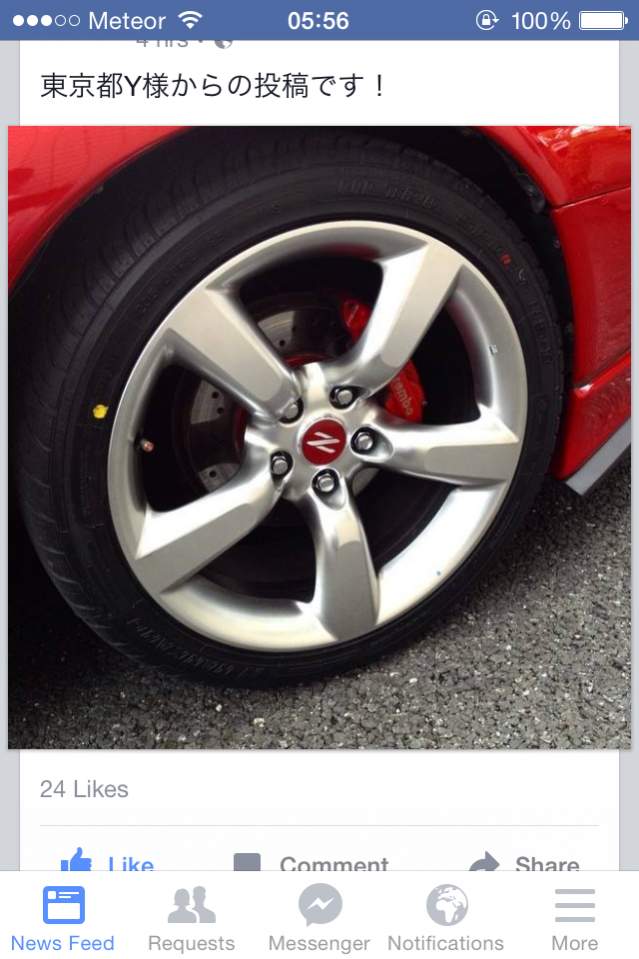Open the Notifications tab

[x=446, y=919]
